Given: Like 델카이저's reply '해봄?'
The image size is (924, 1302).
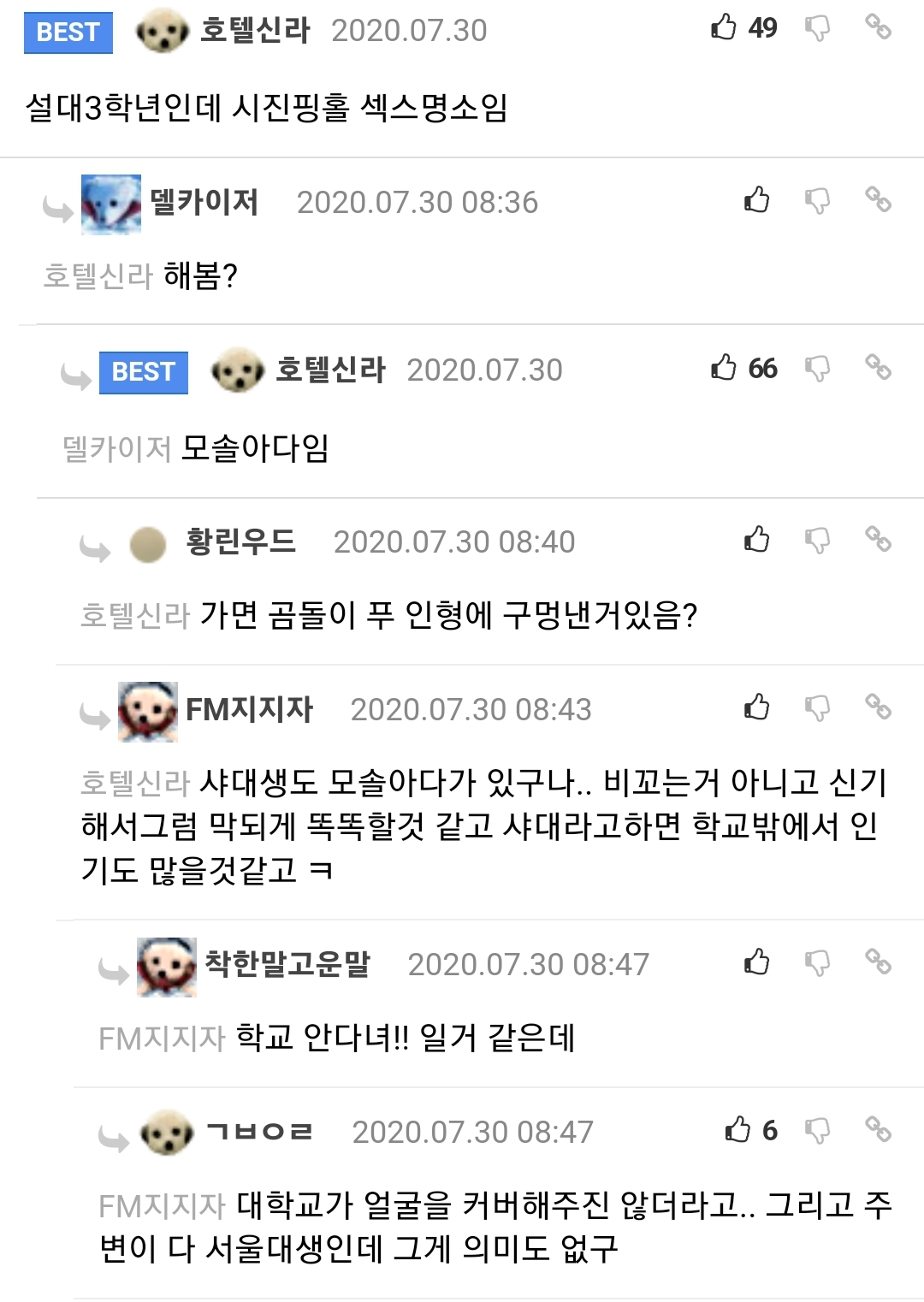Looking at the screenshot, I should (756, 200).
